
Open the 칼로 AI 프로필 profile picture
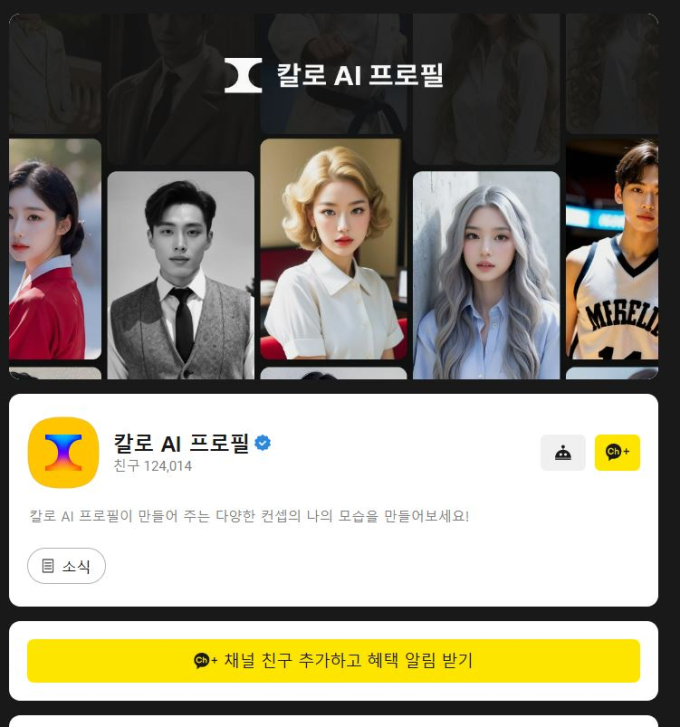tap(63, 453)
